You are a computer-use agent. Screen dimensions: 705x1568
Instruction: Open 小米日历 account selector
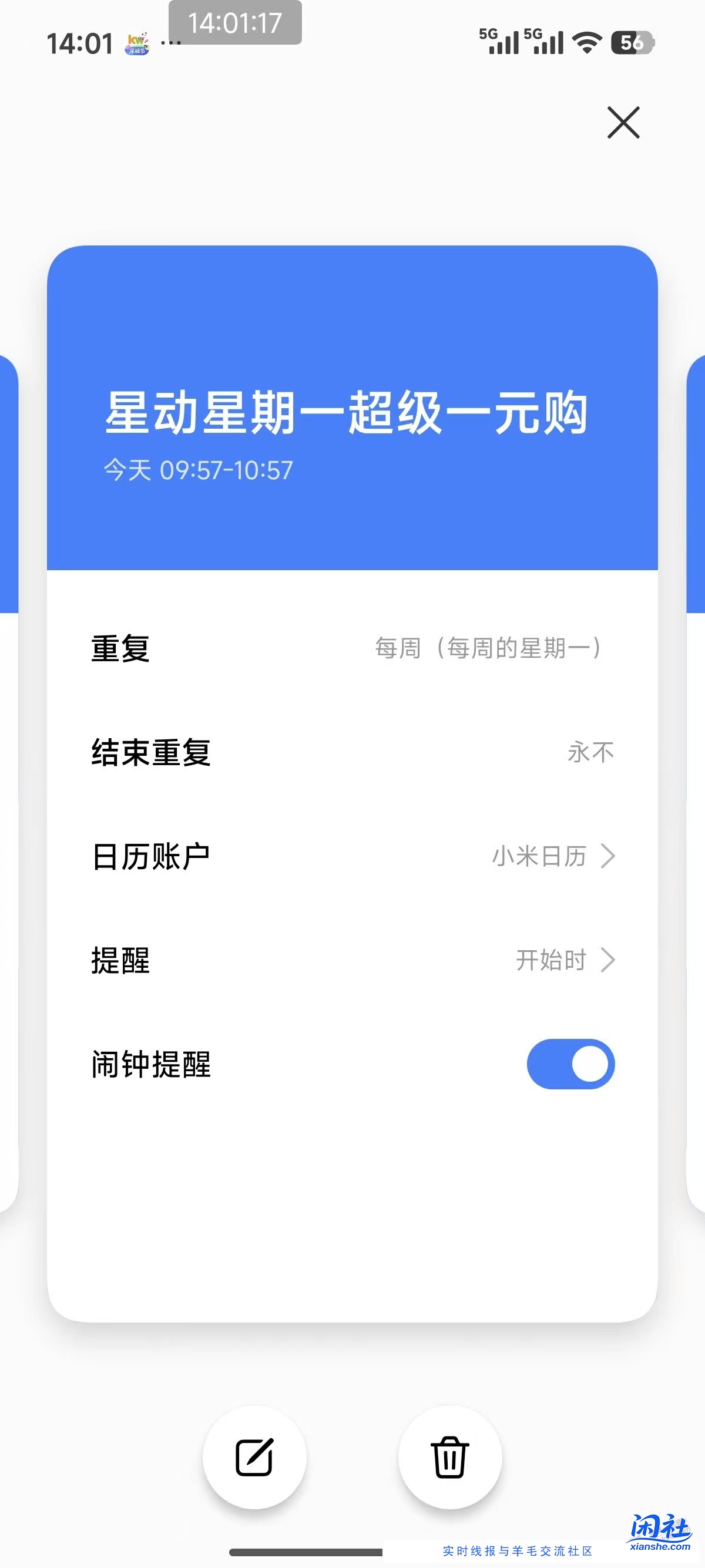(x=539, y=857)
